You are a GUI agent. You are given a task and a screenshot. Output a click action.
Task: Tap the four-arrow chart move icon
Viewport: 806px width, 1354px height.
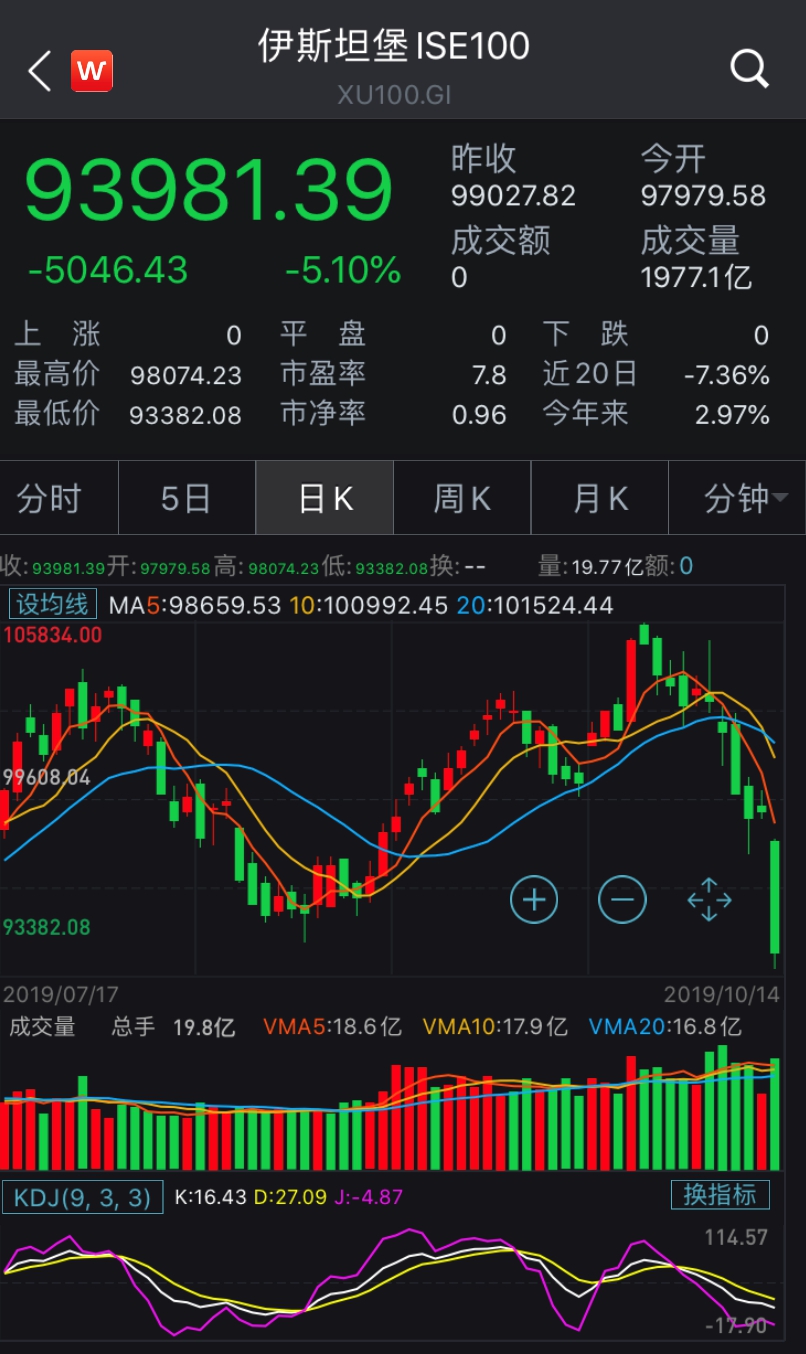tap(709, 900)
